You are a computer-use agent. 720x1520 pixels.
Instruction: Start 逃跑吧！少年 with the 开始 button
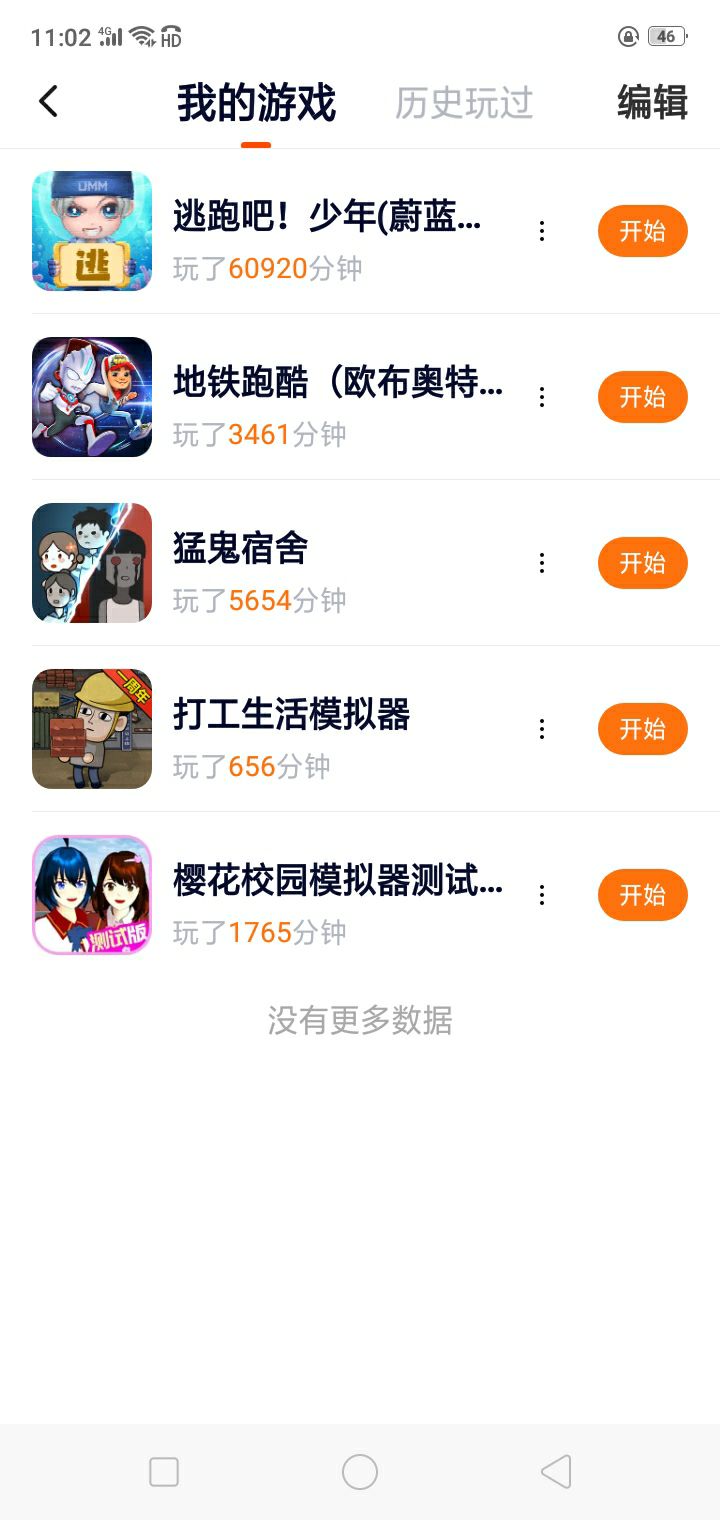(642, 231)
